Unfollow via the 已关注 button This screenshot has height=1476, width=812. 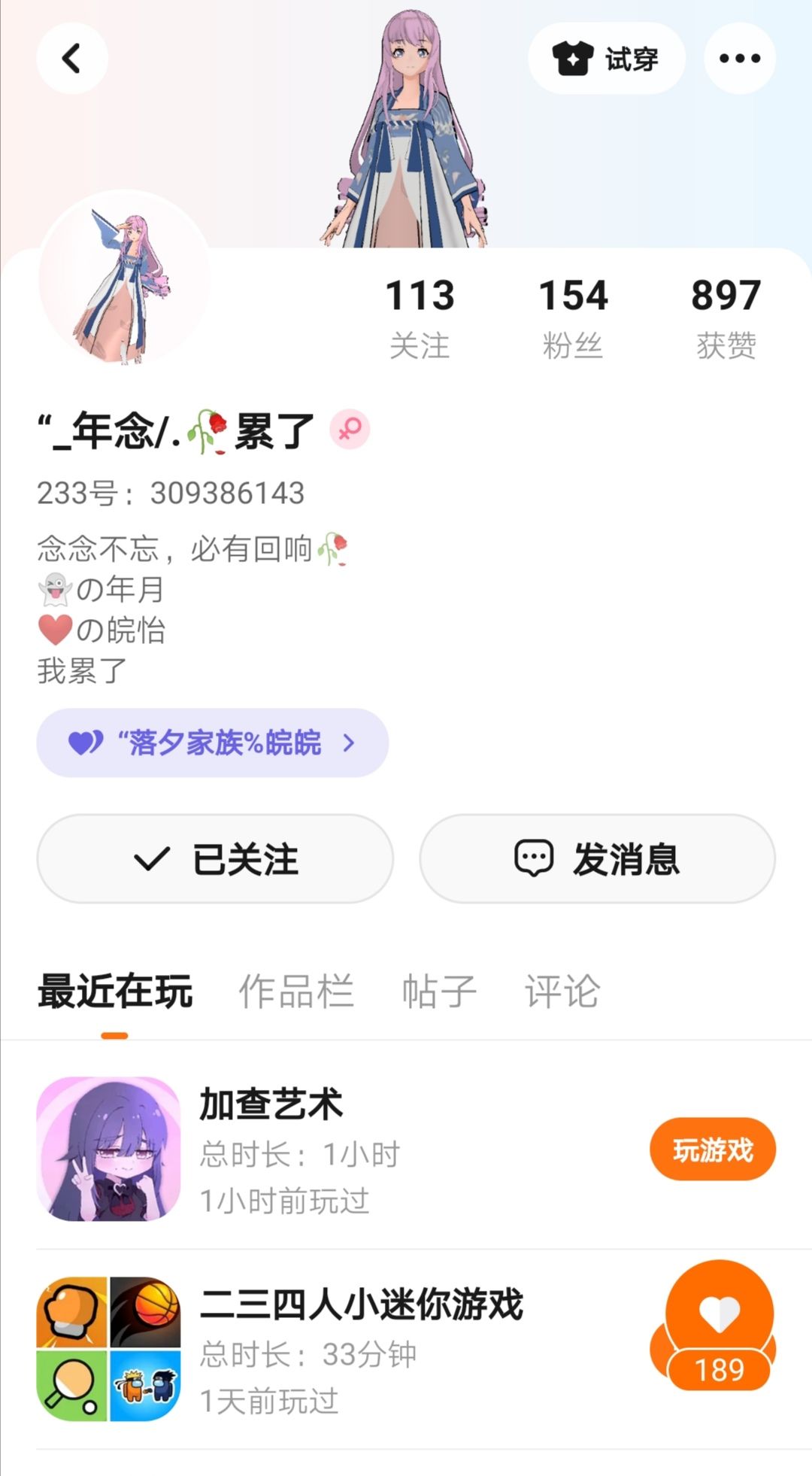point(215,858)
